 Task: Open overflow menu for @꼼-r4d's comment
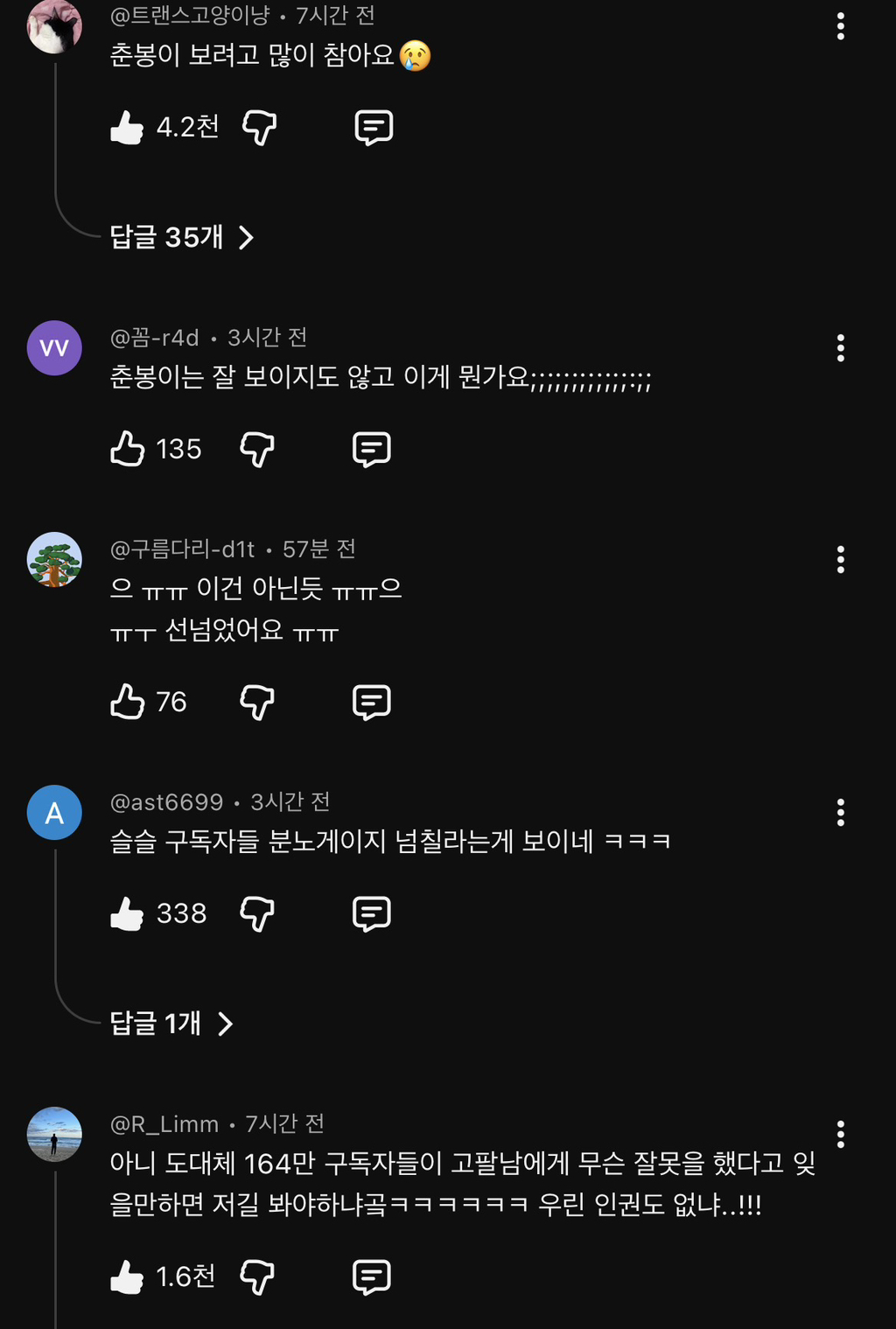pos(840,348)
